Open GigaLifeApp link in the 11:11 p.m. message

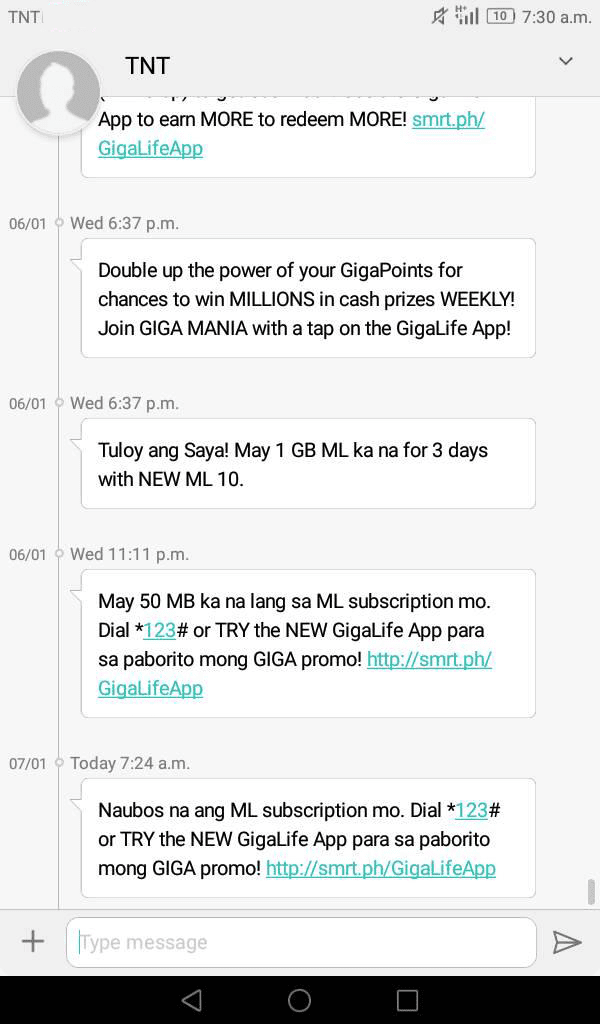294,673
